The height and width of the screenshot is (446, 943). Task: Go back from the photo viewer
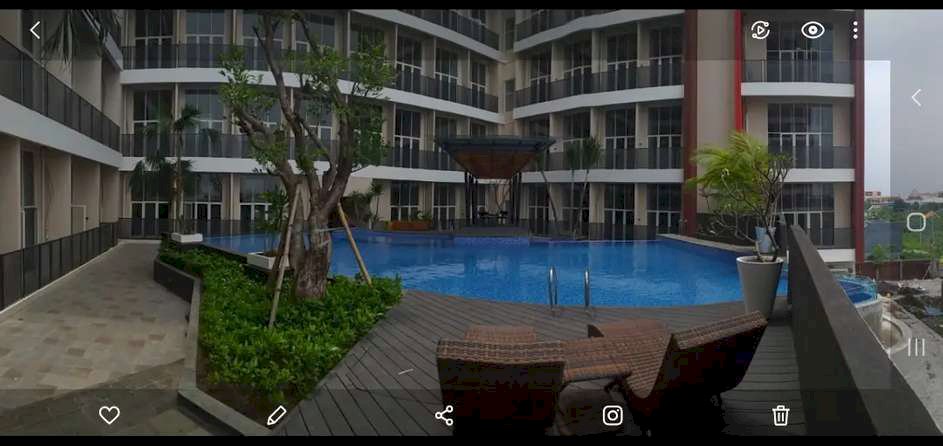point(35,30)
